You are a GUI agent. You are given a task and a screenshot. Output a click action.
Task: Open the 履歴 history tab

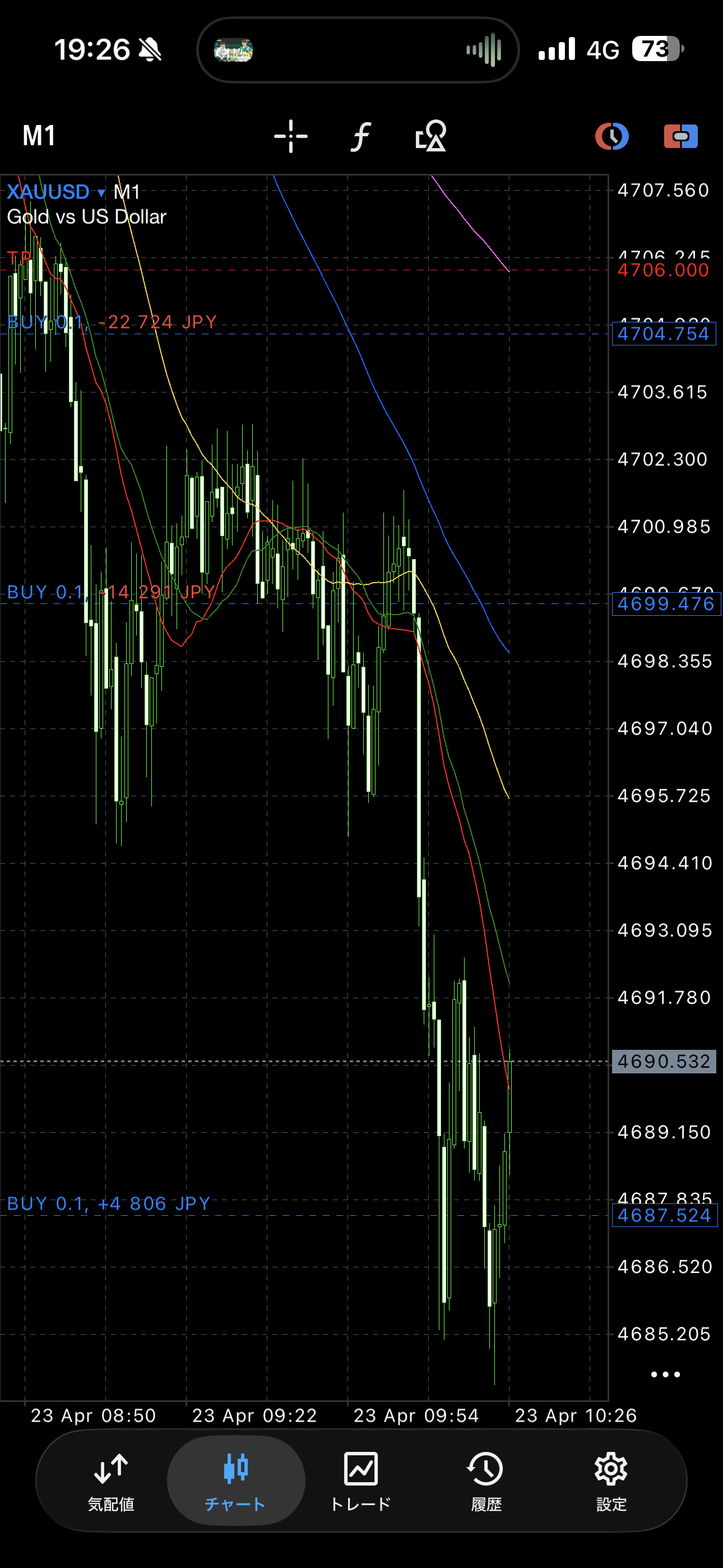pyautogui.click(x=486, y=1481)
